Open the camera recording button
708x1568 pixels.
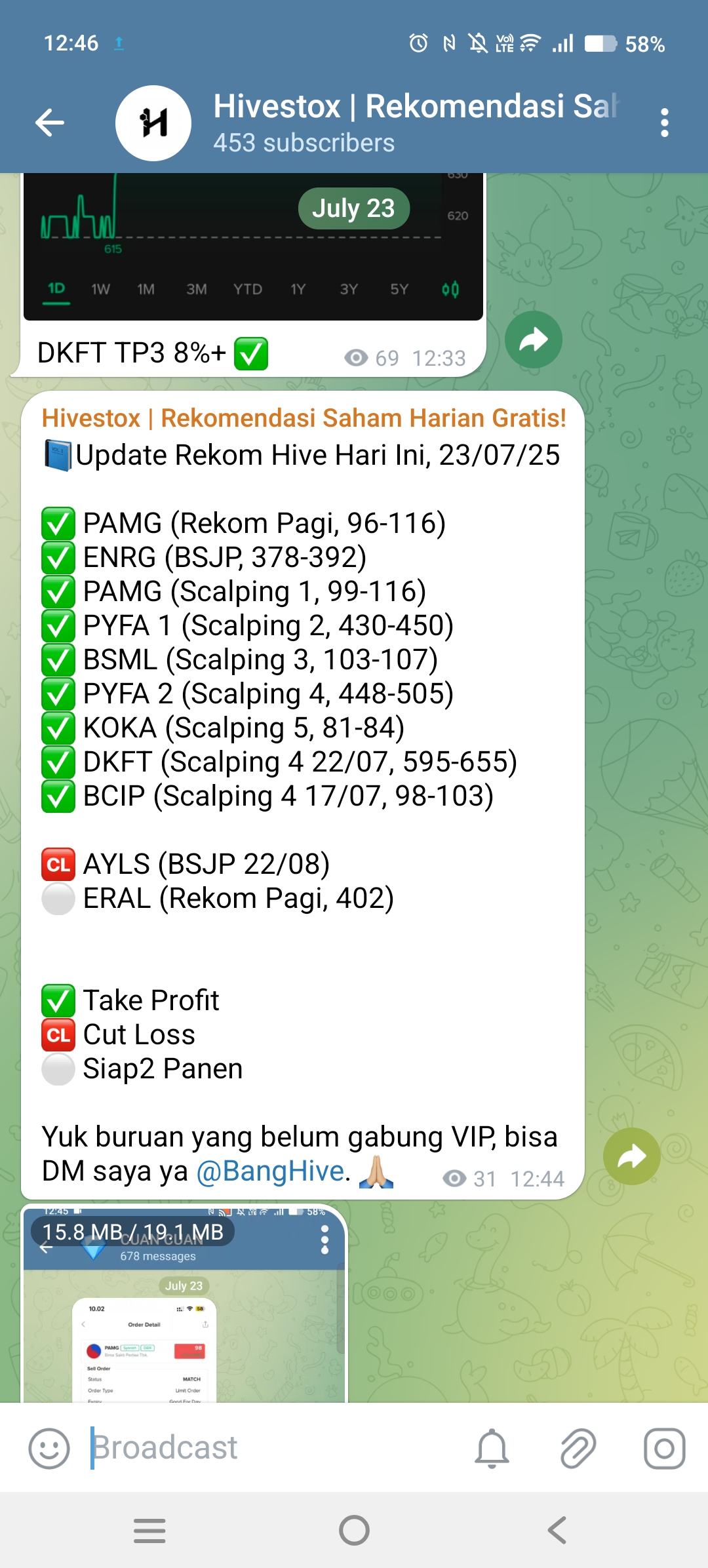tap(664, 1448)
